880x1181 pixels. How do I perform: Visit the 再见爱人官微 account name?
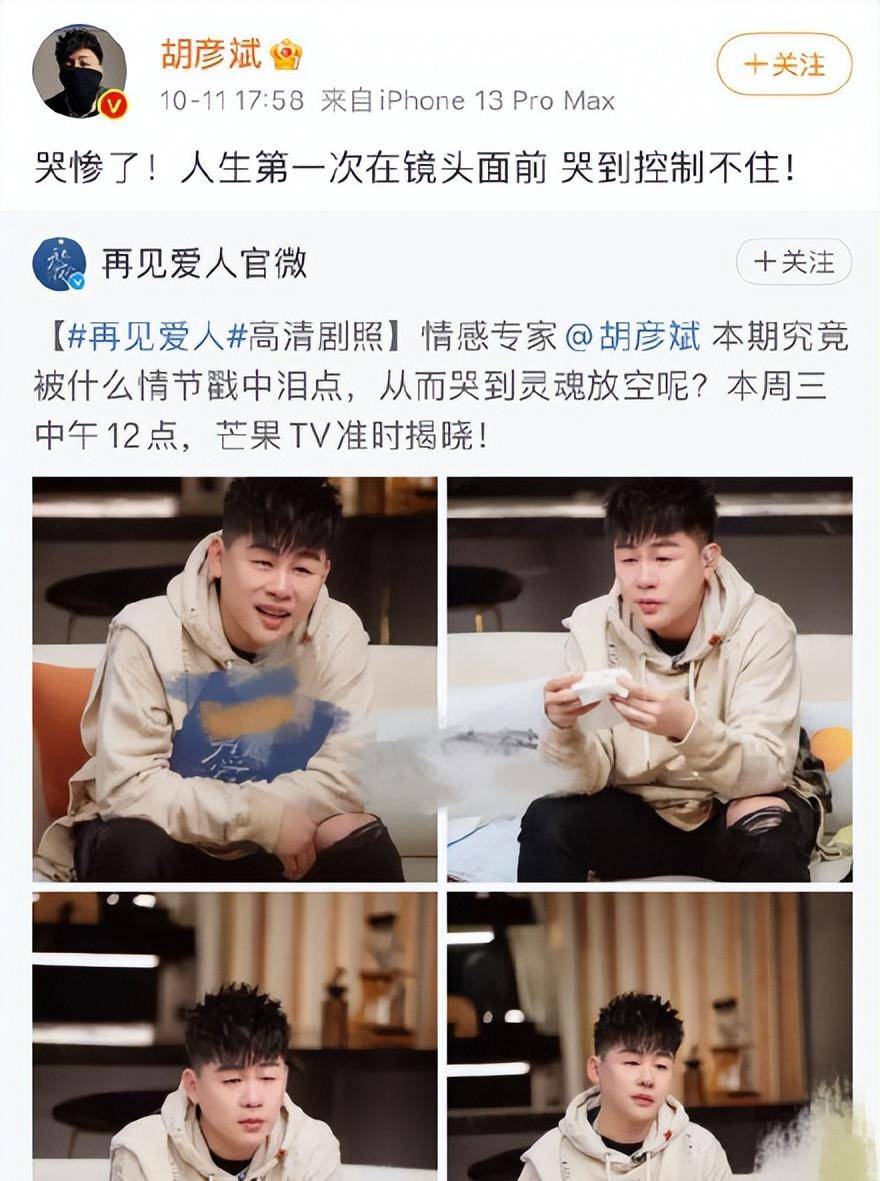(204, 264)
